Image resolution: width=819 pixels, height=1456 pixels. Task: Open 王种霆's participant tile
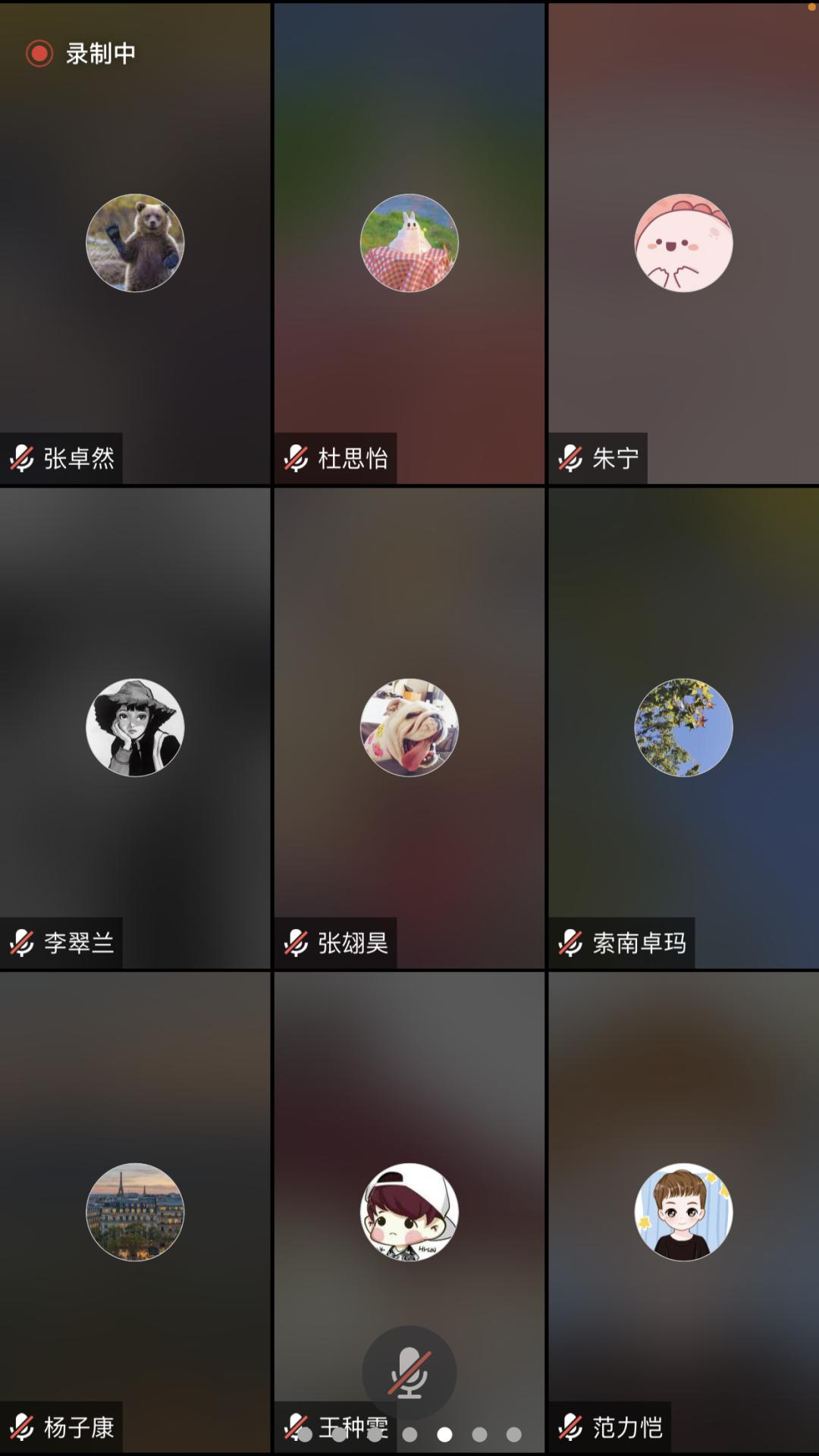point(409,1212)
